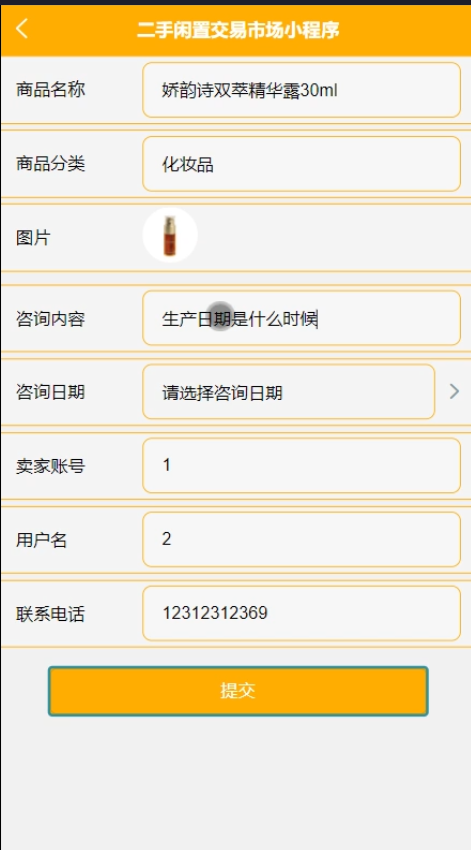
Task: Submit the form with 提交
Action: pos(238,691)
